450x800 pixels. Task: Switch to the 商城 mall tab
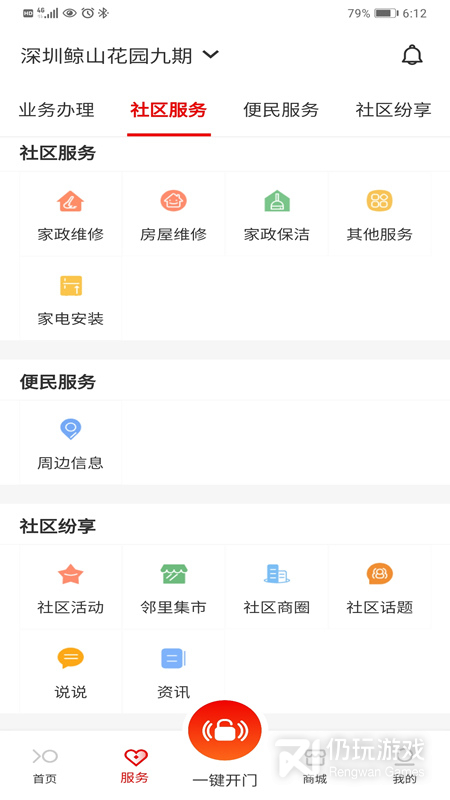[315, 765]
